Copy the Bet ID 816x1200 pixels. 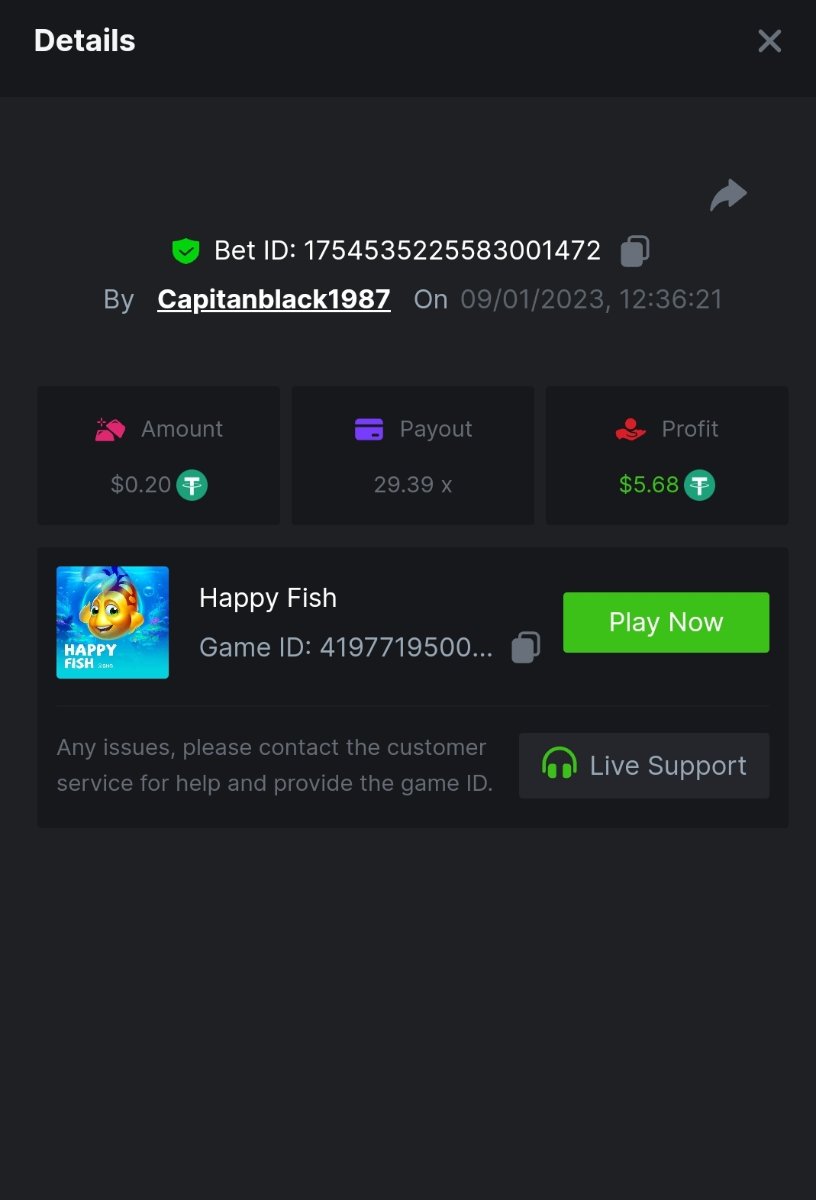tap(635, 251)
